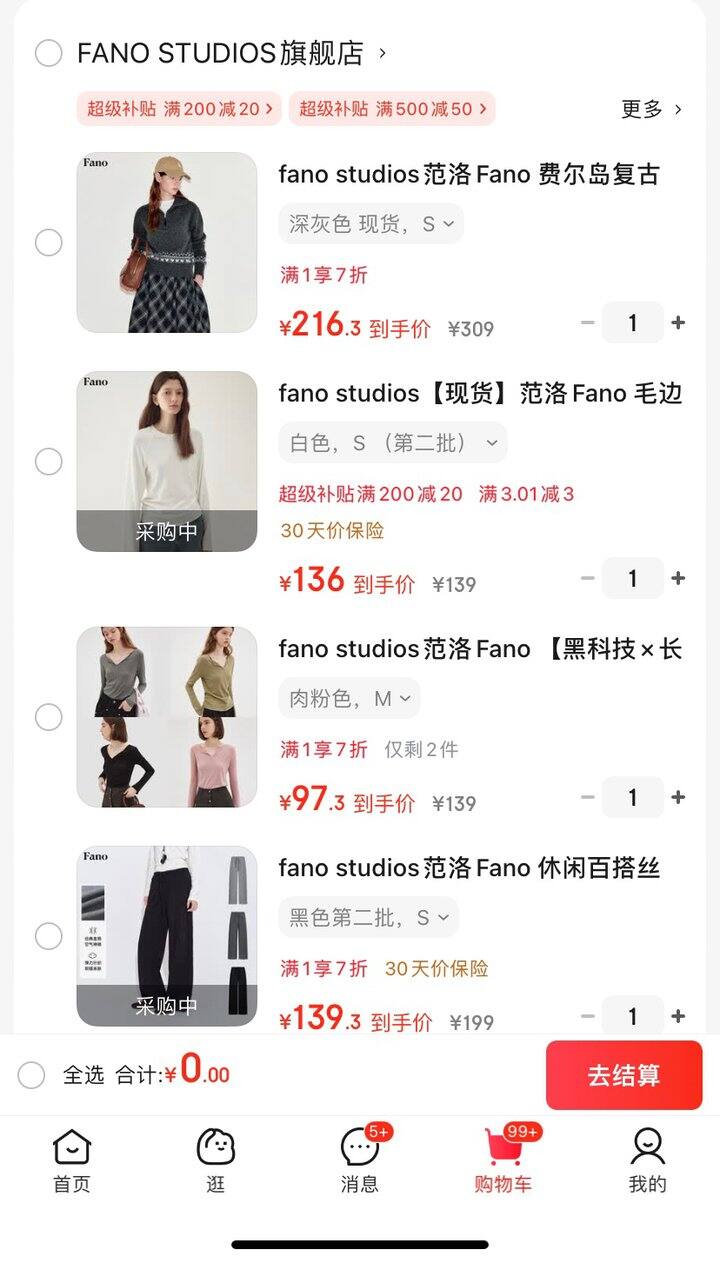
Task: Claim the 满200减20 coupon
Action: [180, 109]
